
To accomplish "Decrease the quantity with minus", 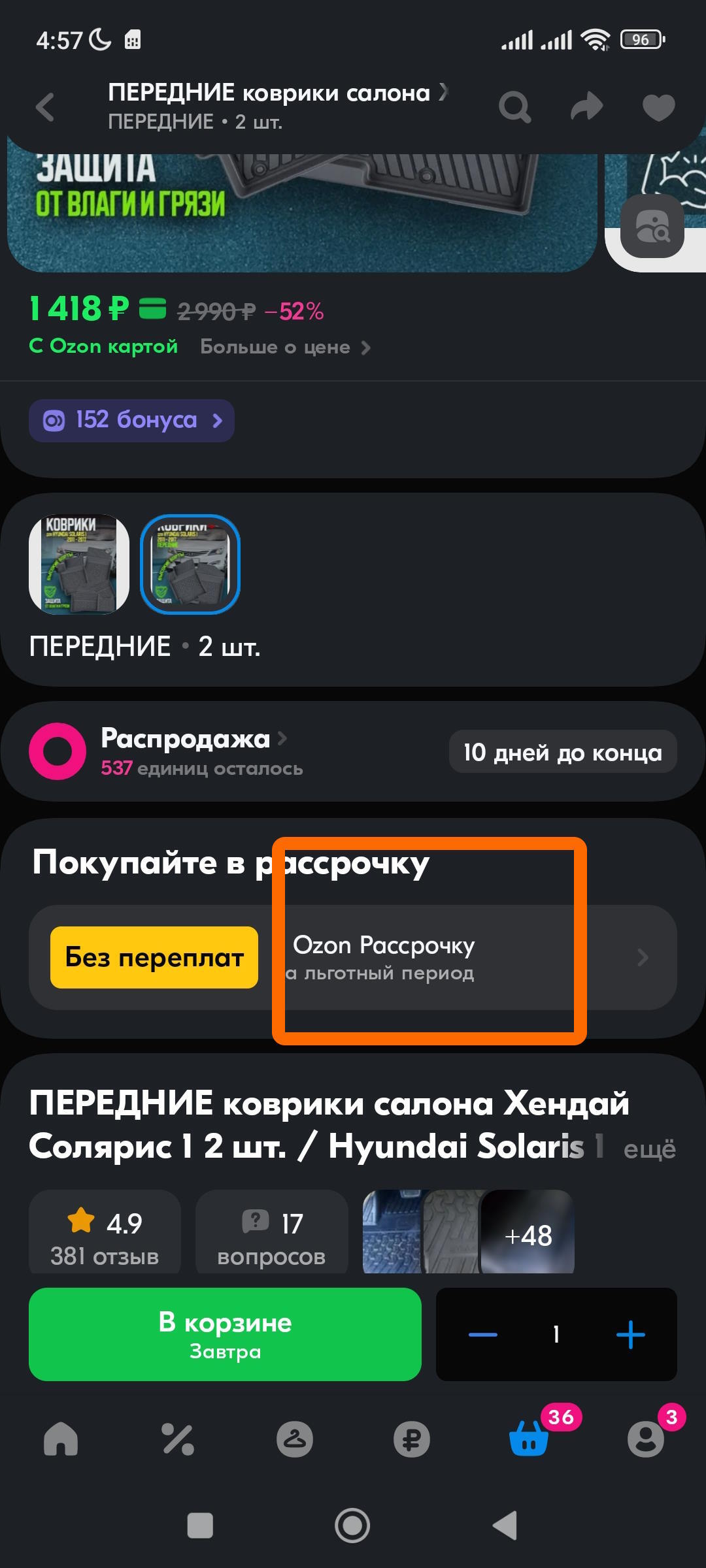I will point(483,1334).
